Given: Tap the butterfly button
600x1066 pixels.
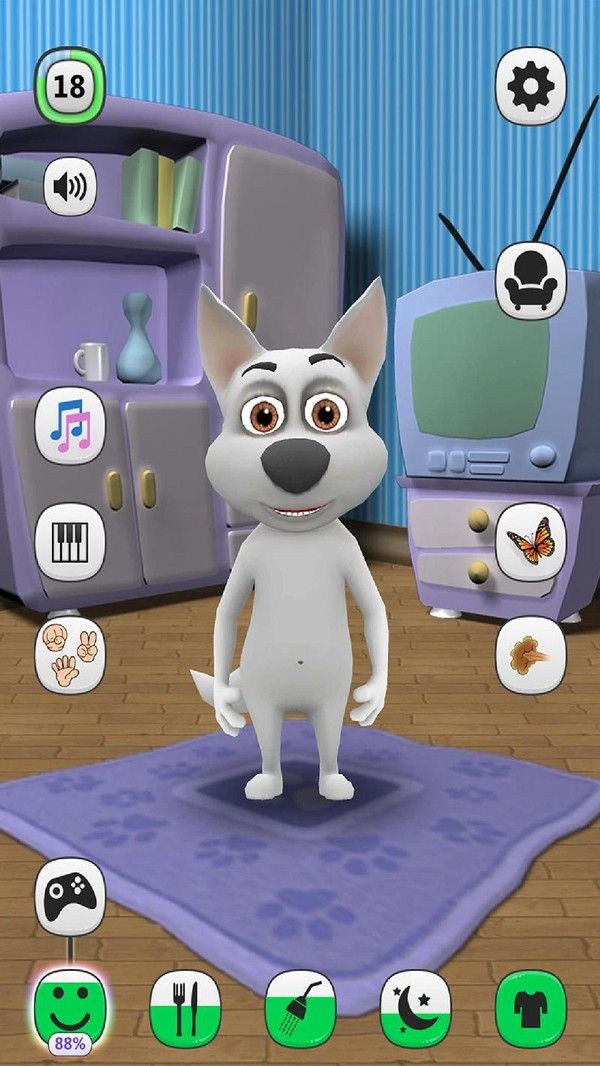Looking at the screenshot, I should [531, 541].
